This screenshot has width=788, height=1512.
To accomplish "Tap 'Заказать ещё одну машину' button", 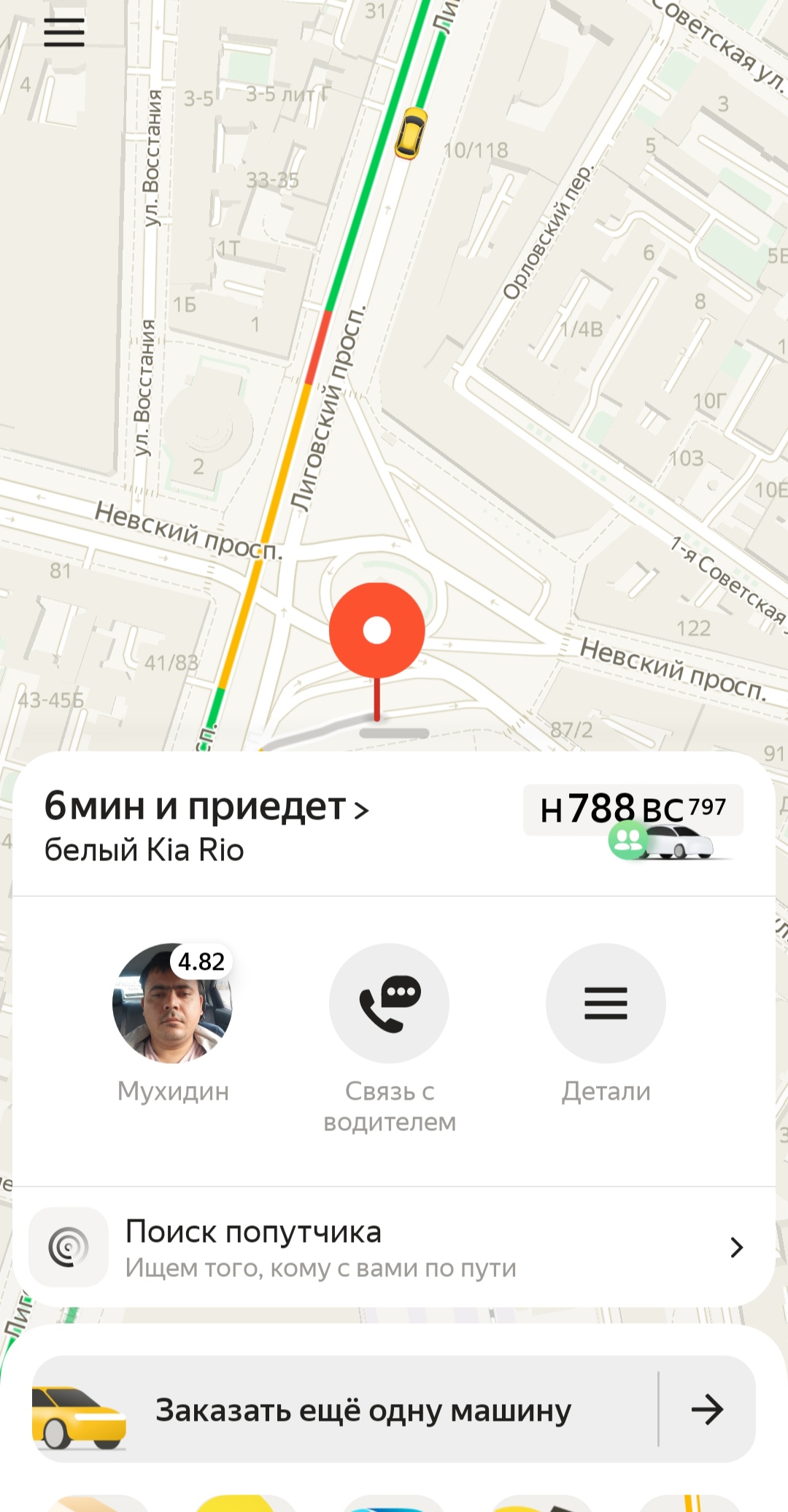I will 363,1410.
